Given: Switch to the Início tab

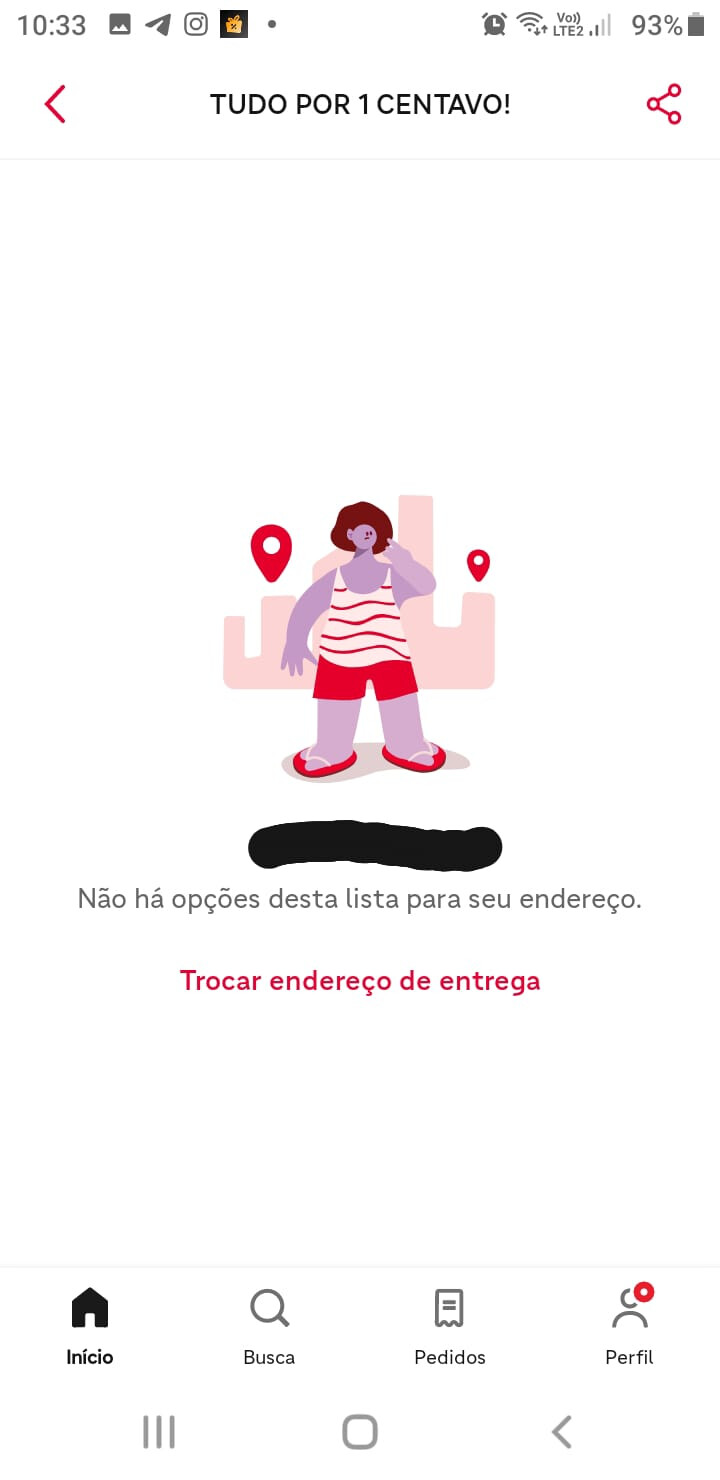Looking at the screenshot, I should pyautogui.click(x=90, y=1326).
